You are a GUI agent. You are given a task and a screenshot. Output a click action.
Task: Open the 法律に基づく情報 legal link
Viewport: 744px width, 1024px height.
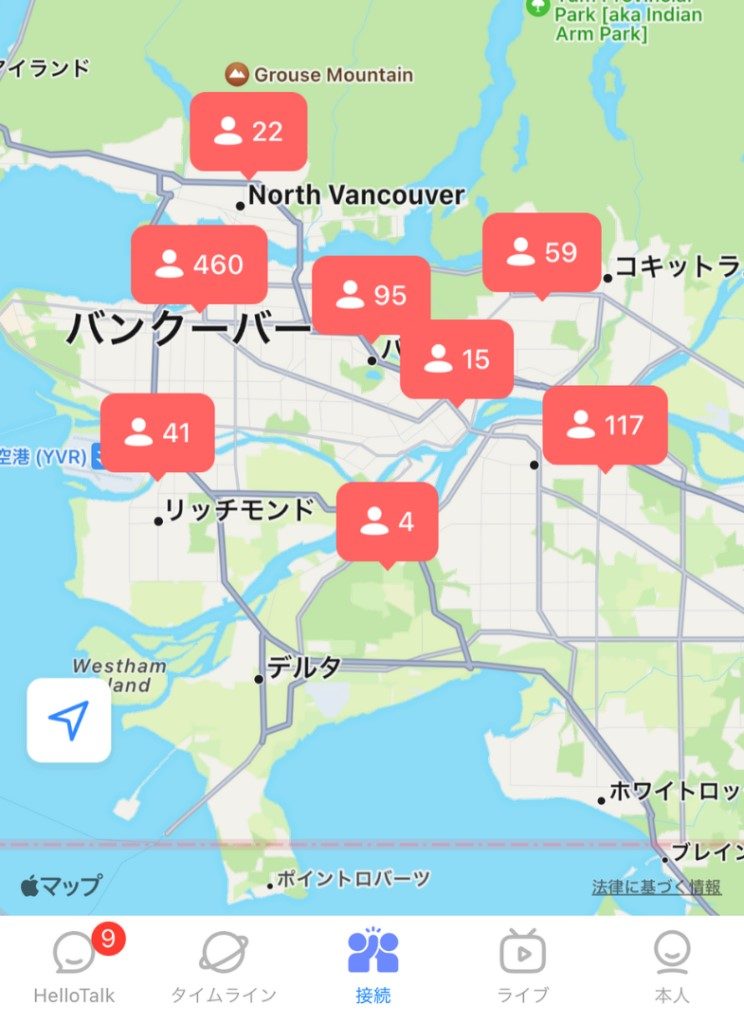pyautogui.click(x=655, y=887)
